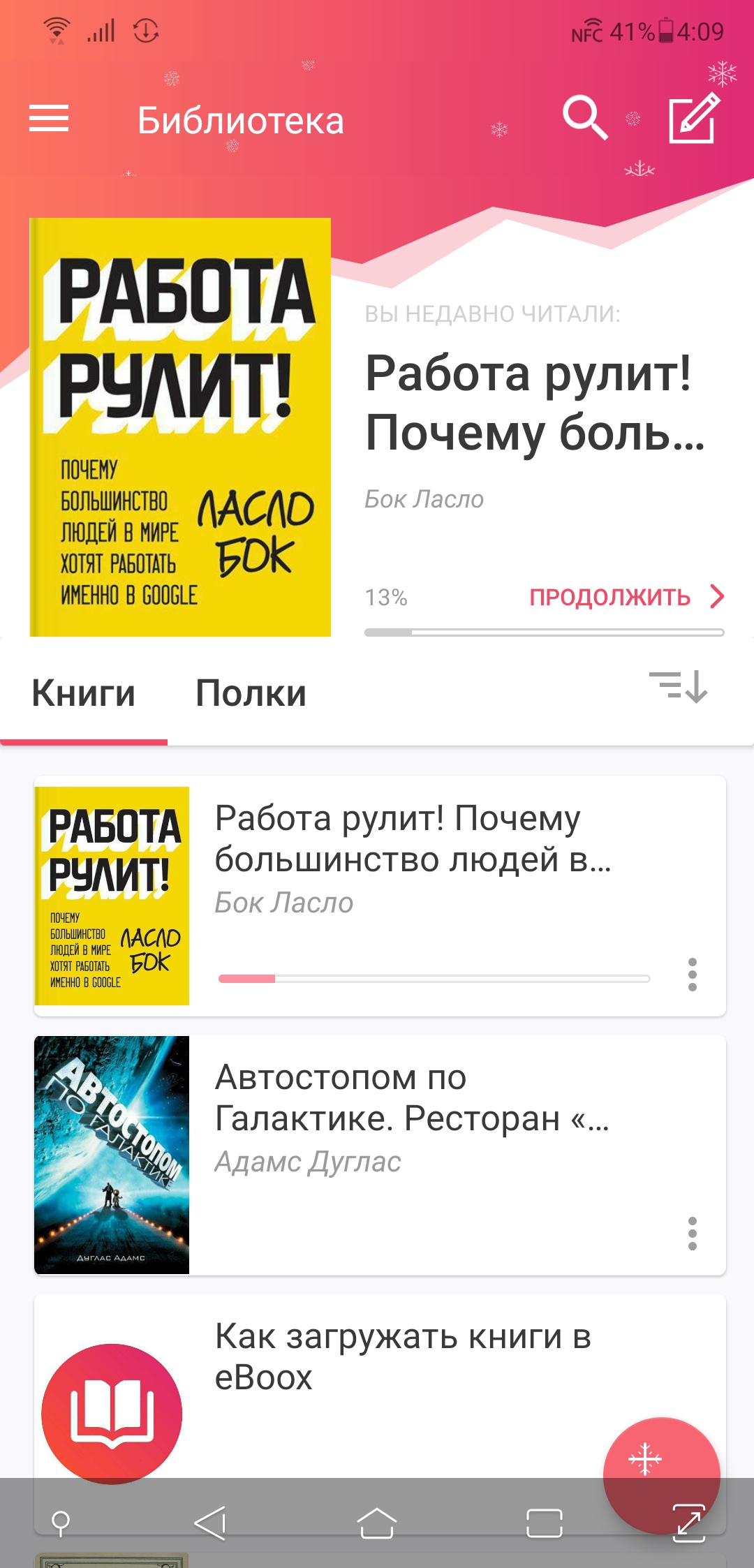
Task: Tap the edit pencil icon
Action: pos(694,119)
